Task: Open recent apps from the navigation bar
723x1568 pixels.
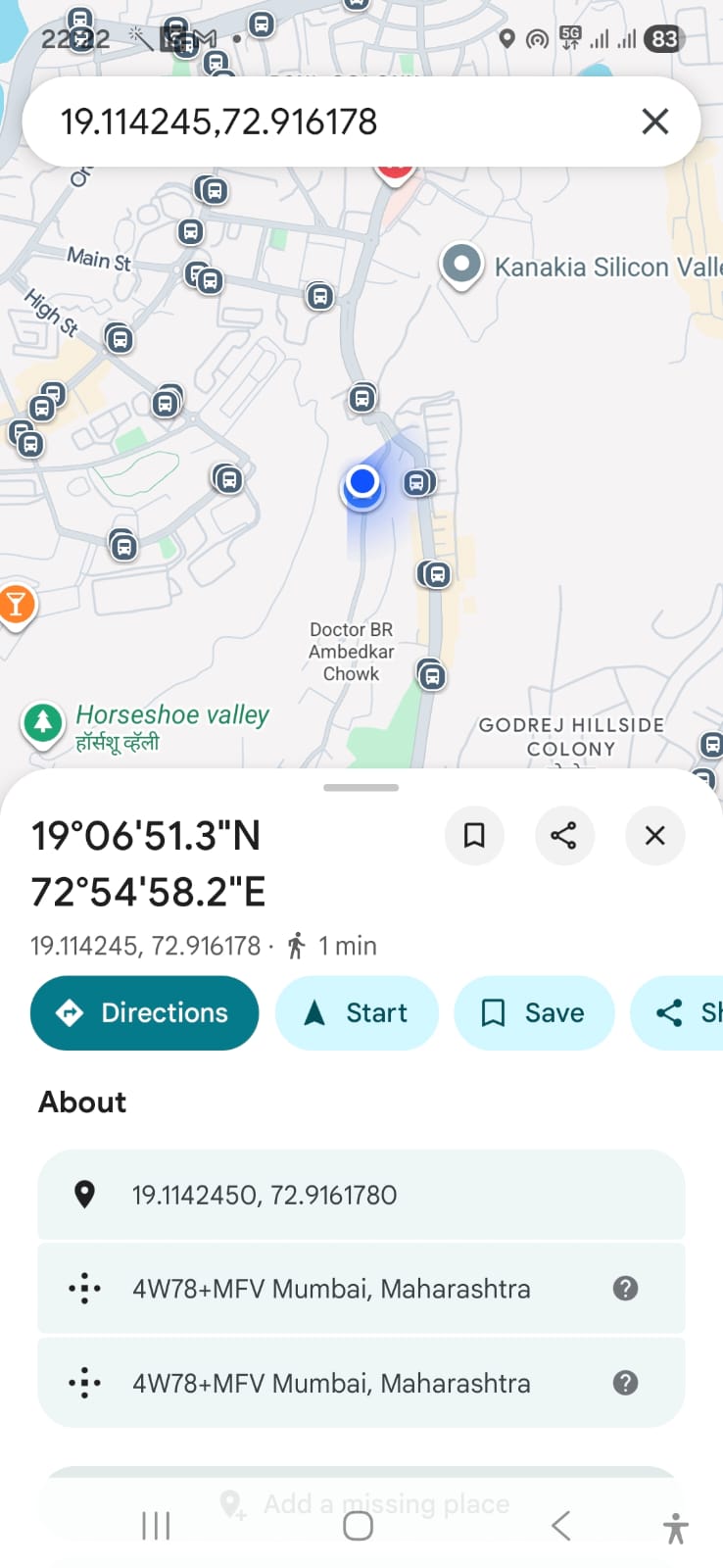Action: pos(156,1525)
